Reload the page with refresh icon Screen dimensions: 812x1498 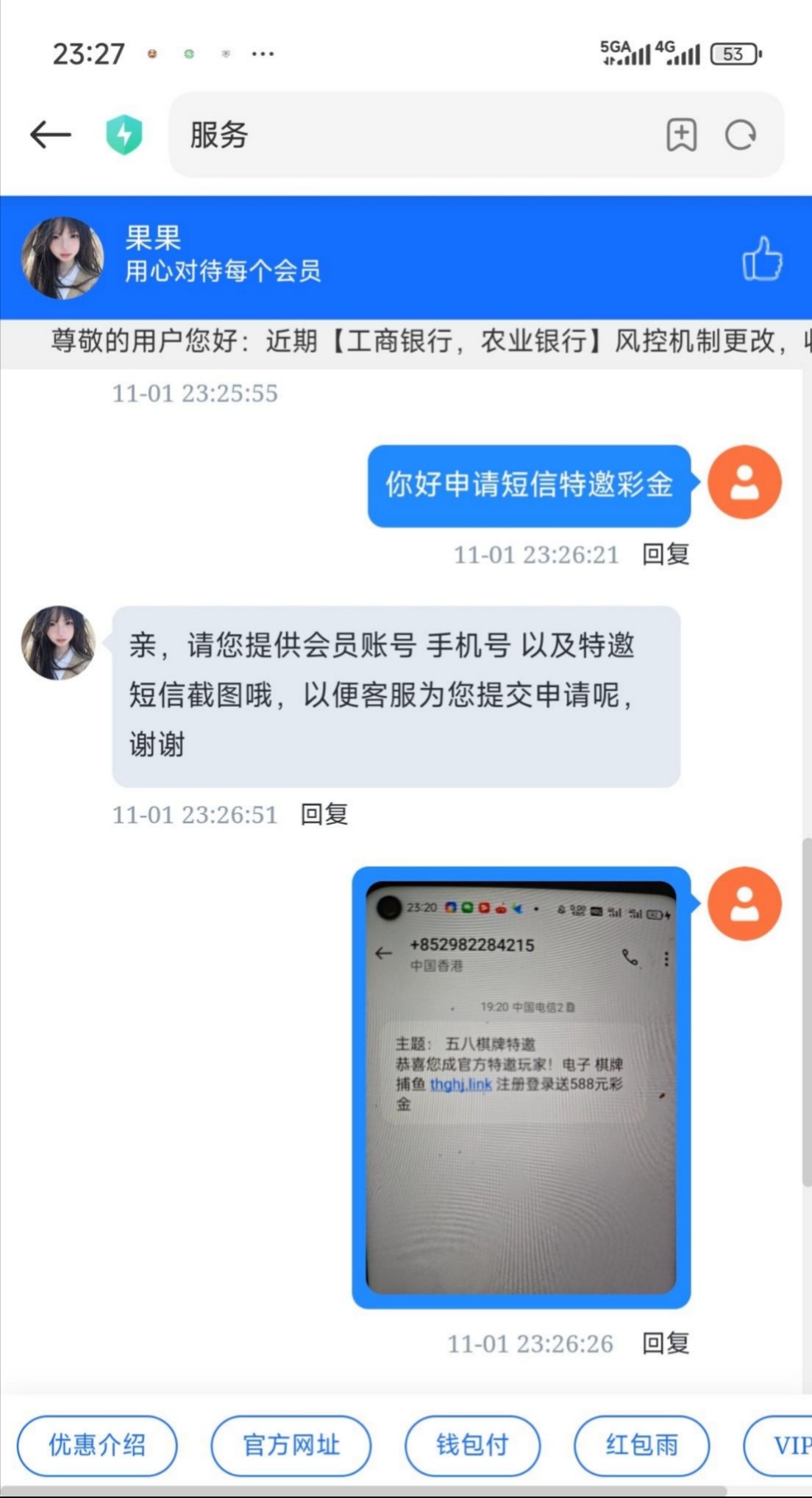coord(740,135)
